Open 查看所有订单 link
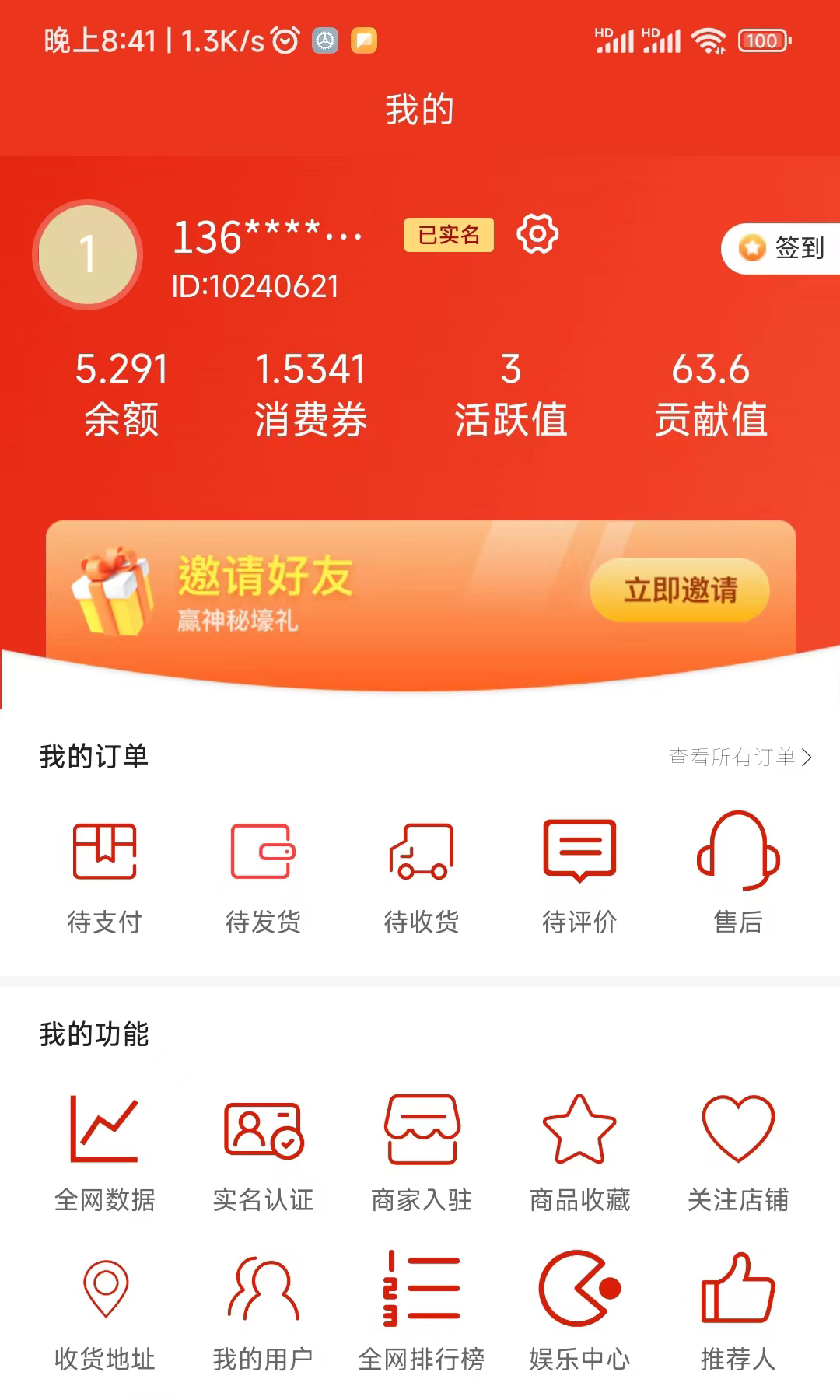The height and width of the screenshot is (1400, 840). [x=739, y=757]
